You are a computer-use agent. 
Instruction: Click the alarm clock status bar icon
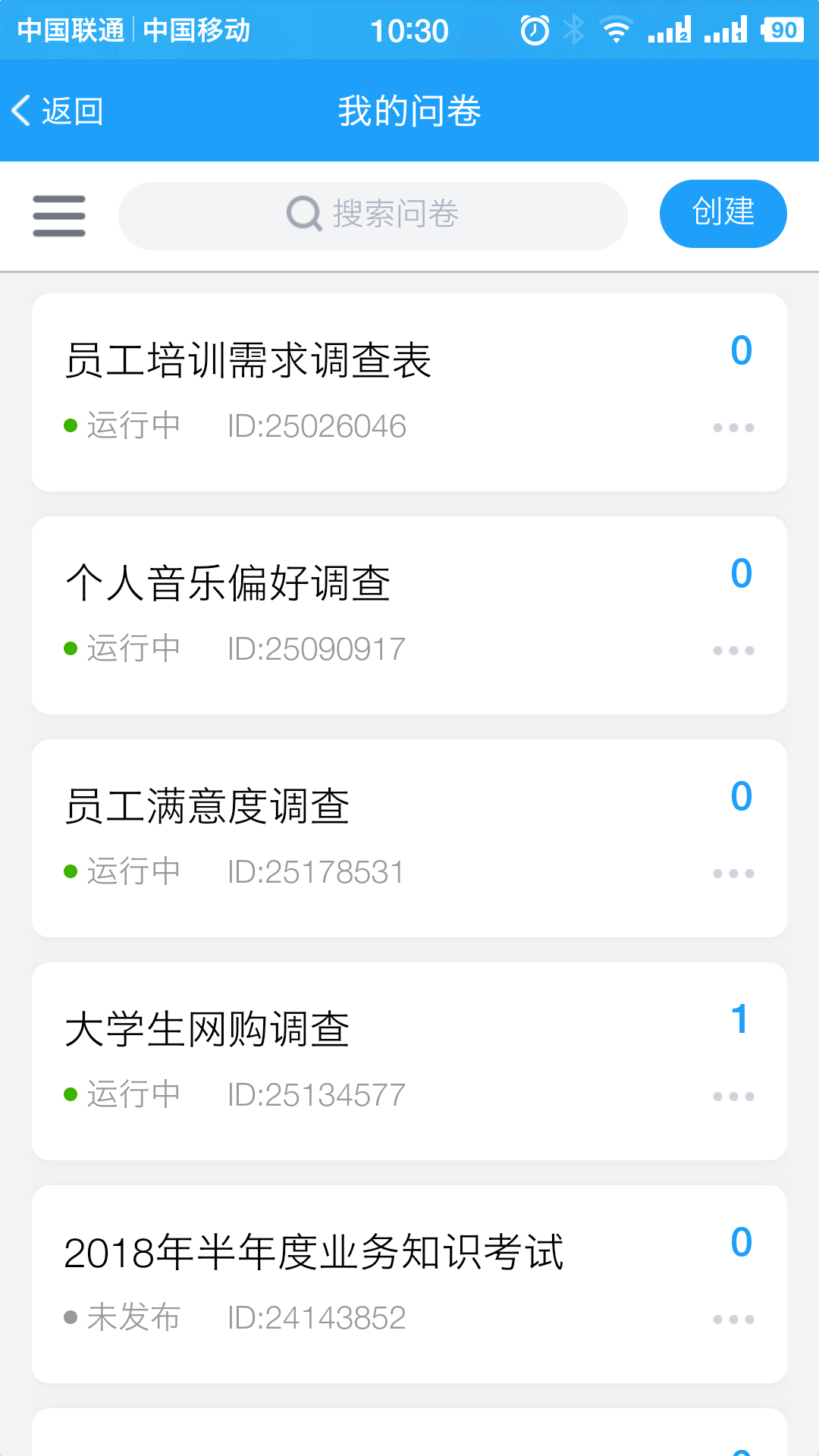click(533, 30)
